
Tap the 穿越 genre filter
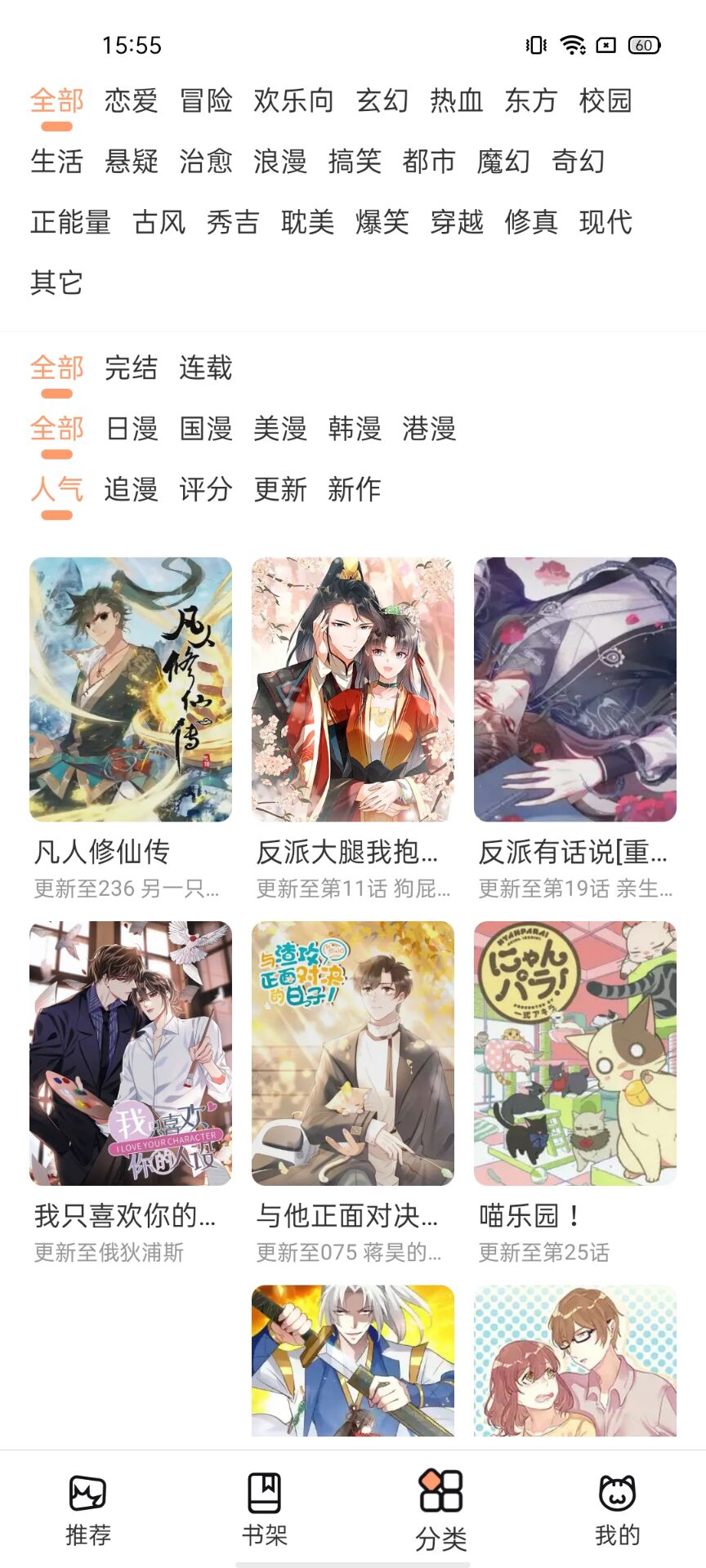(x=456, y=222)
